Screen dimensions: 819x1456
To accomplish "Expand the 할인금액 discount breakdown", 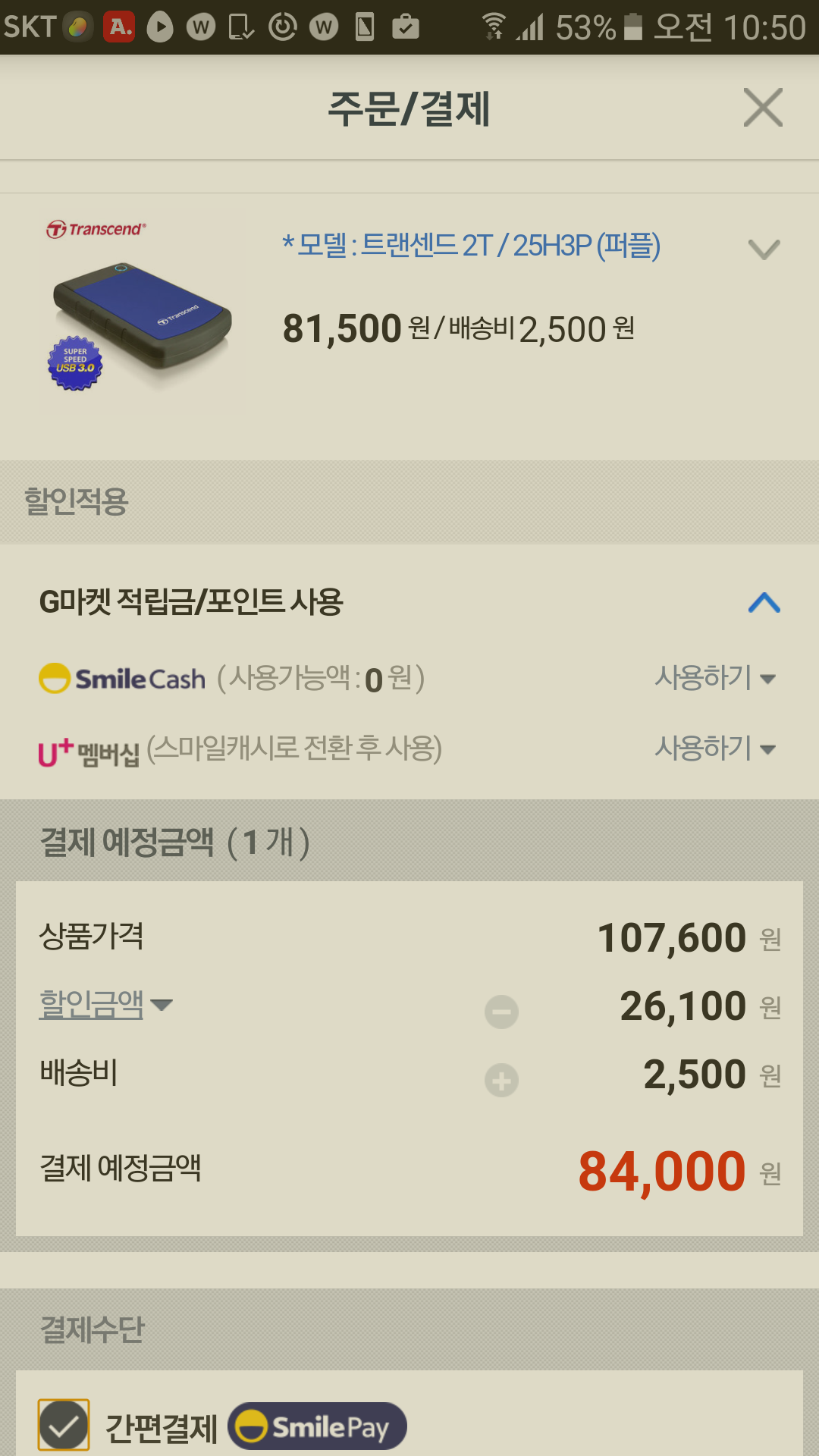I will tap(106, 1005).
